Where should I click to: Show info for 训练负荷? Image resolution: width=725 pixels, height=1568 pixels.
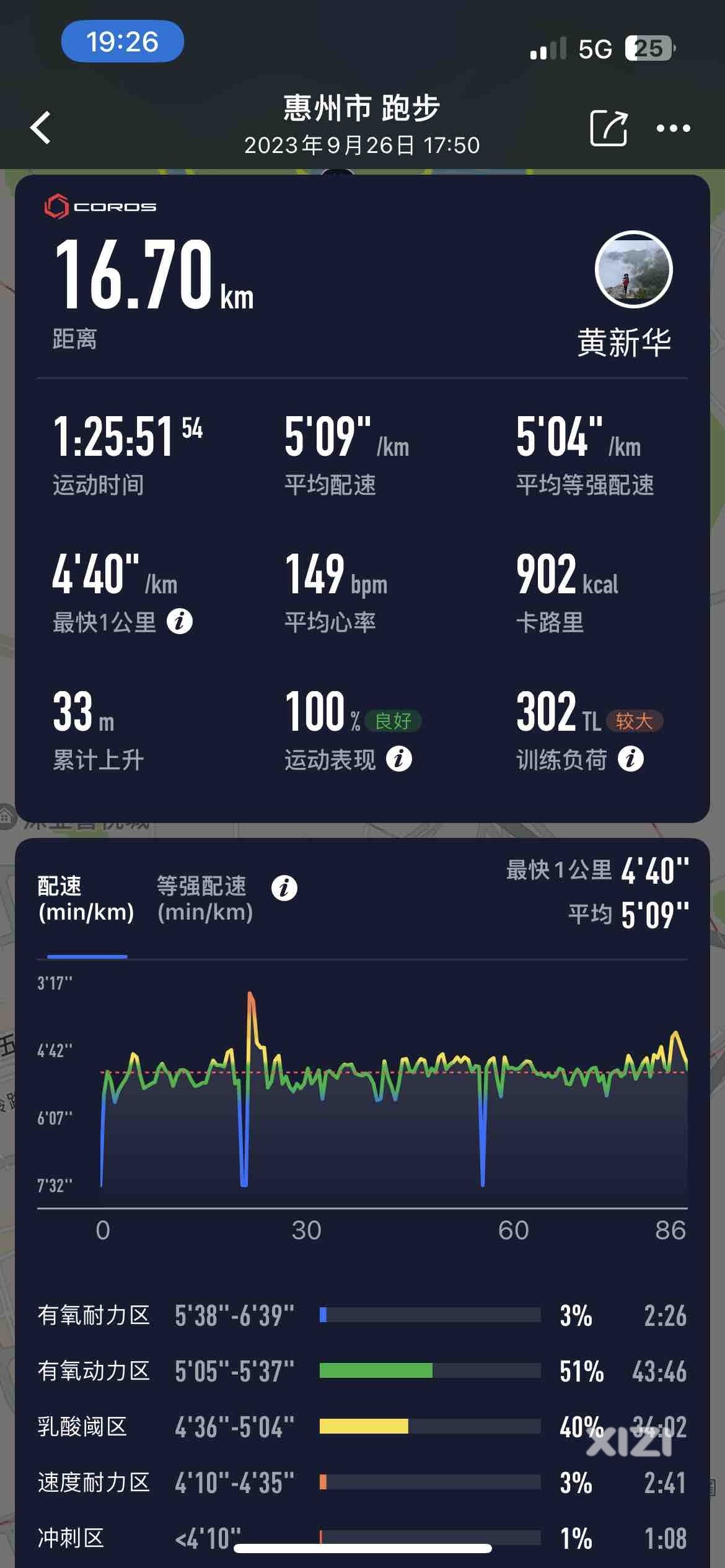click(x=631, y=759)
